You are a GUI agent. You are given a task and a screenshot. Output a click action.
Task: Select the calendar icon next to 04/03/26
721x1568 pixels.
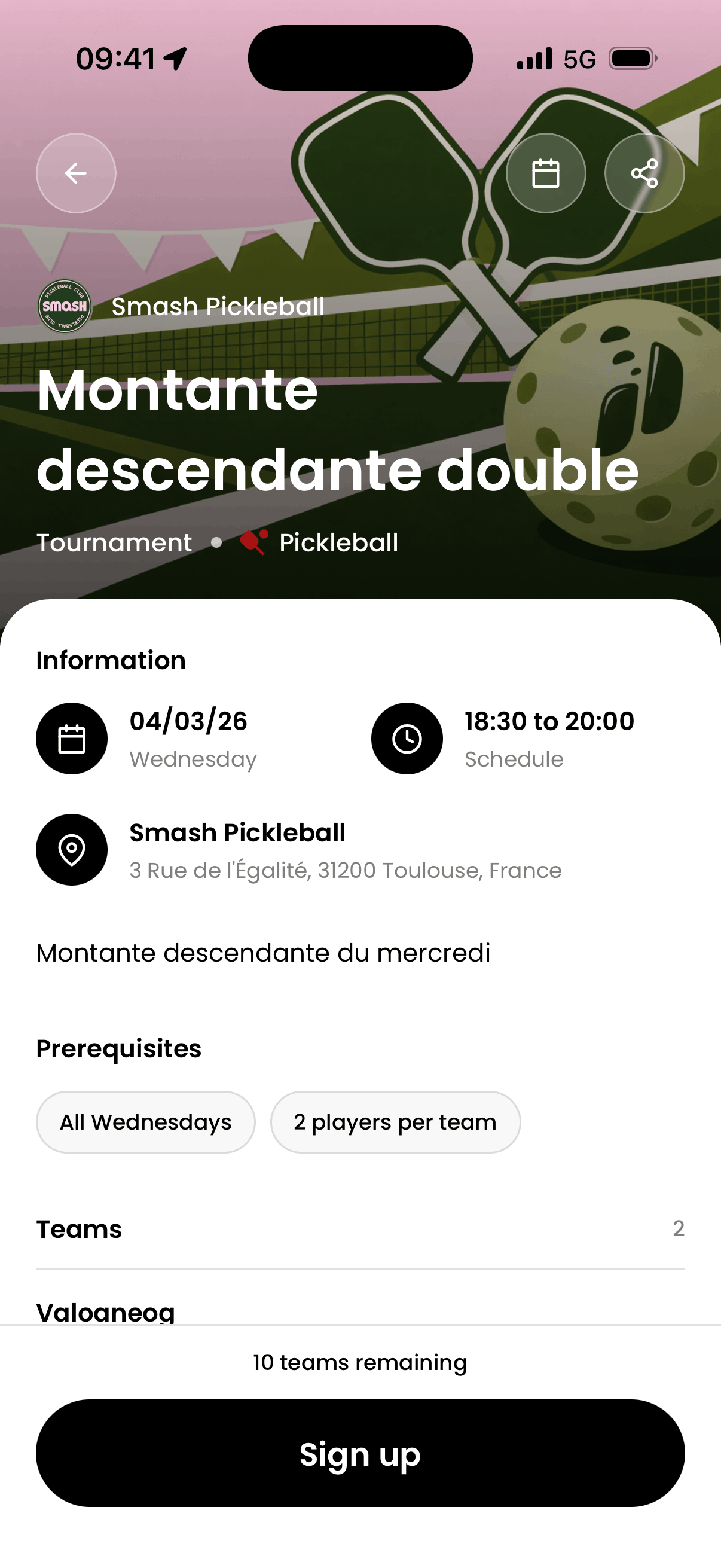[x=71, y=739]
